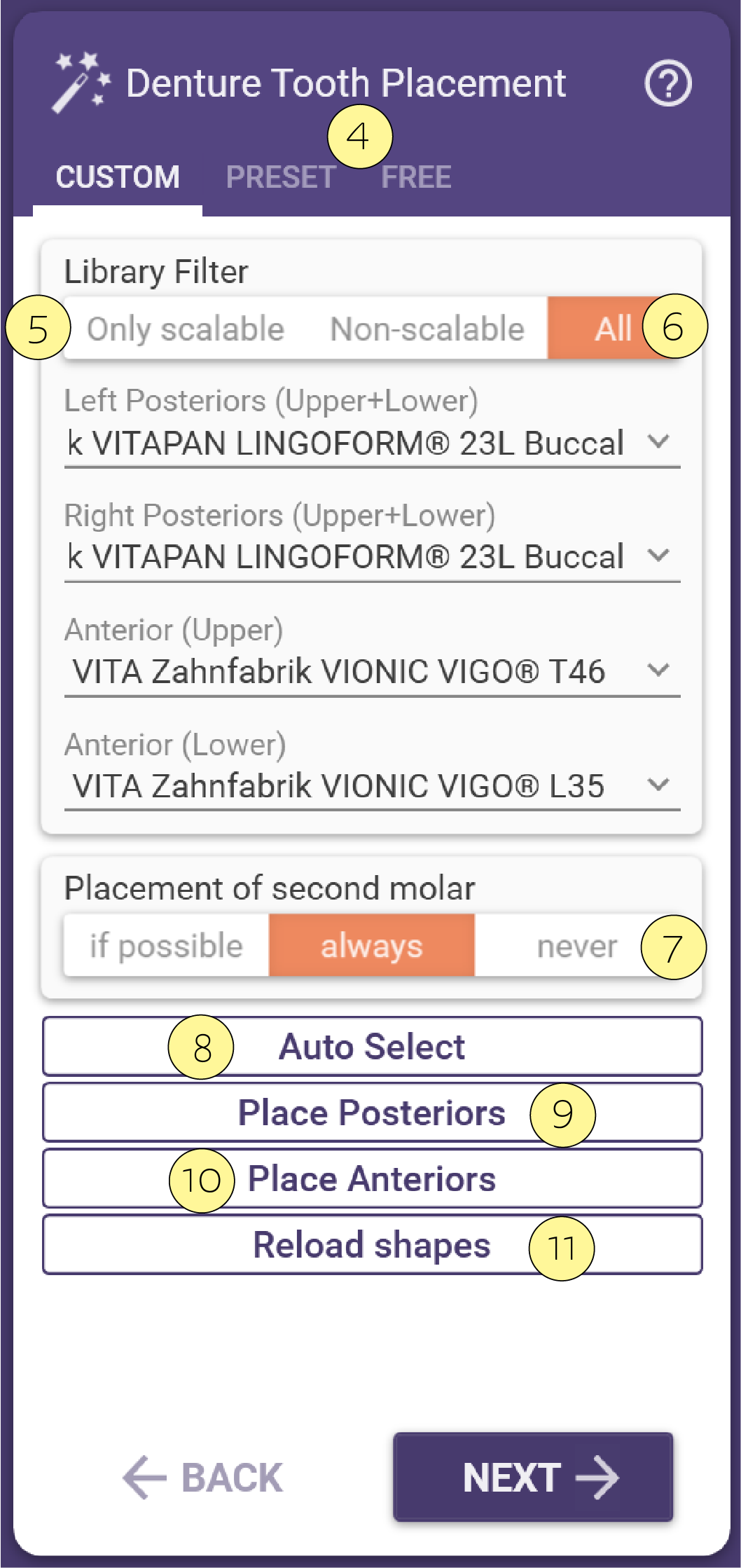Expand the Left Posteriors dropdown
The height and width of the screenshot is (1568, 741).
[x=372, y=443]
